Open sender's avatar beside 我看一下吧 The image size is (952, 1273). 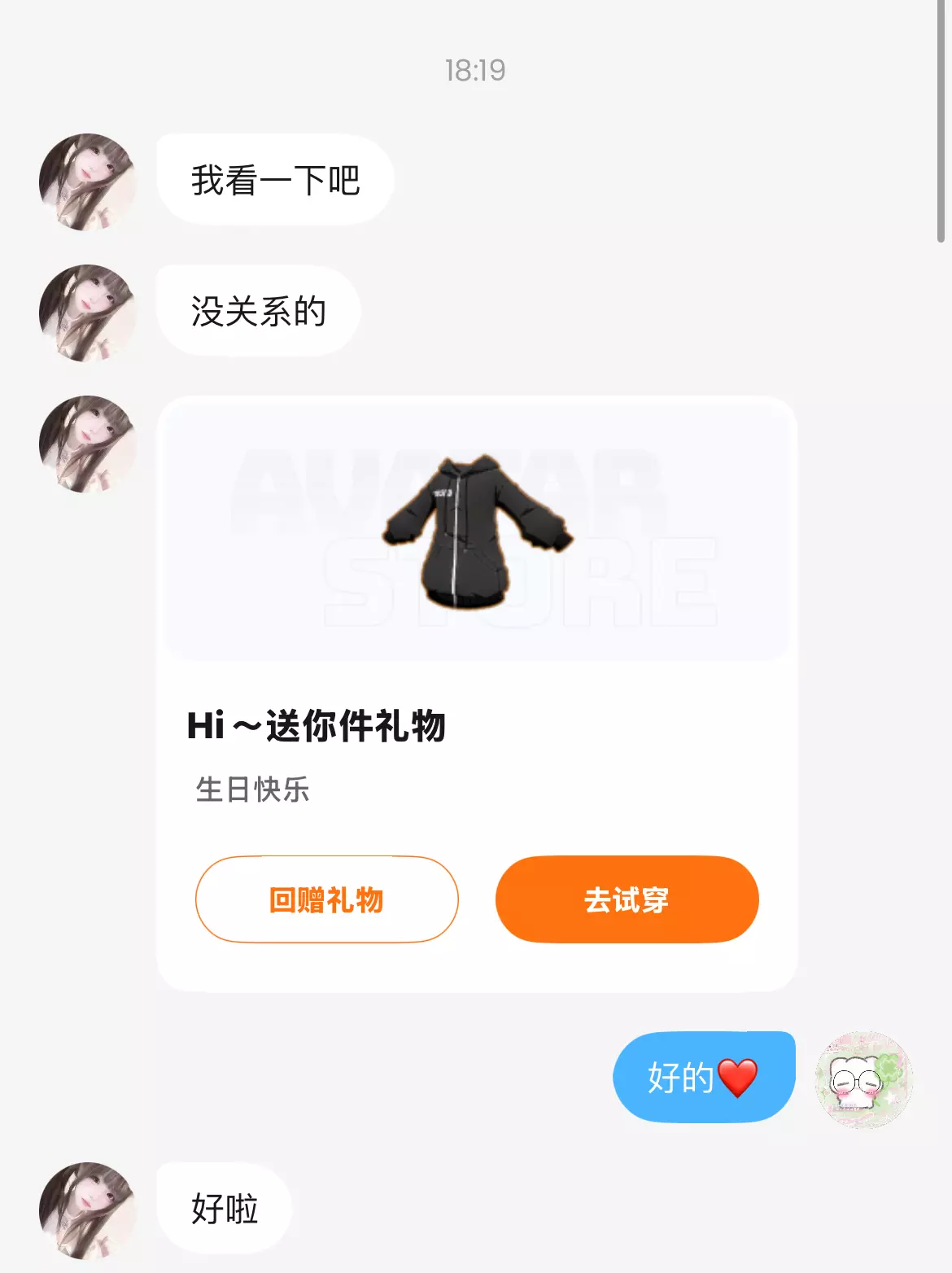[87, 182]
